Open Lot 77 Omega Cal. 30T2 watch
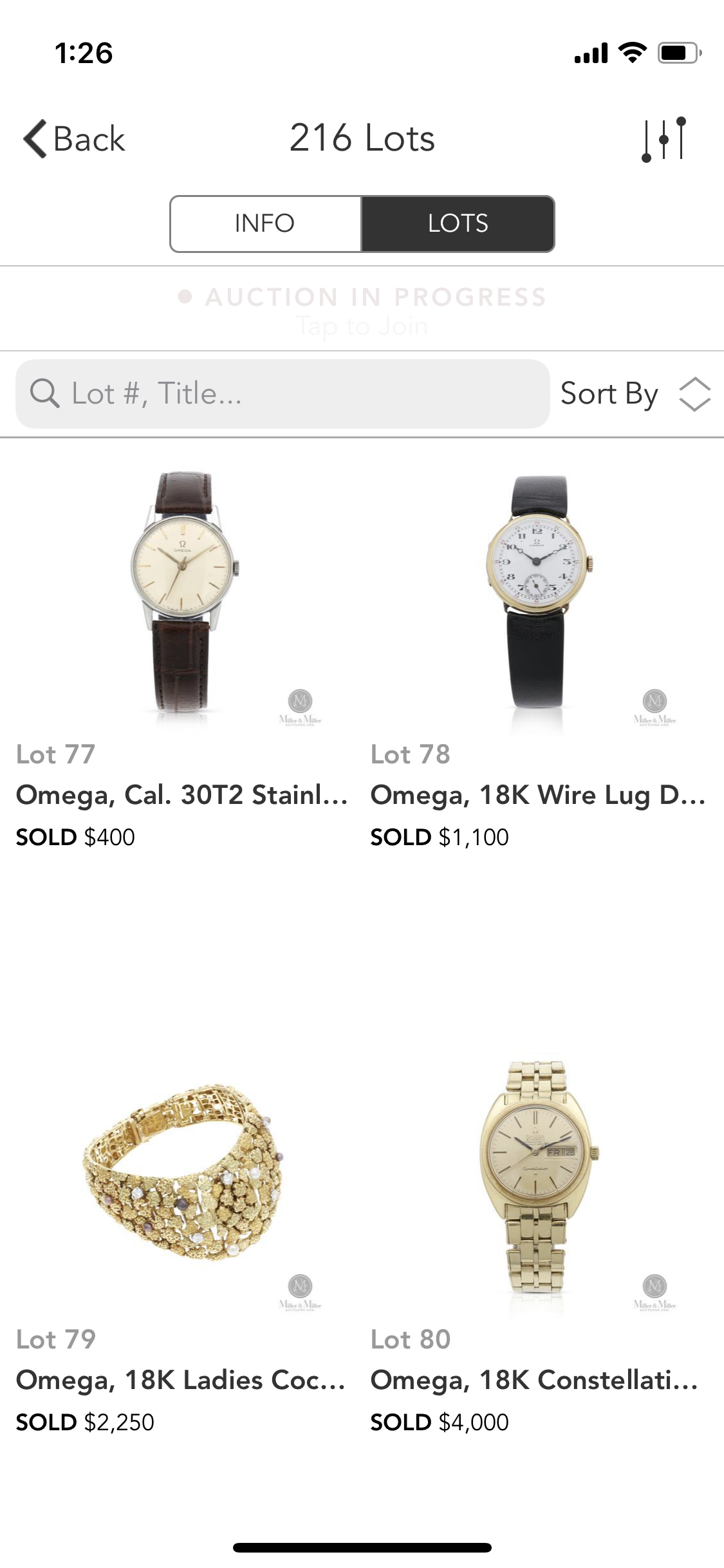This screenshot has height=1568, width=724. pos(183,657)
